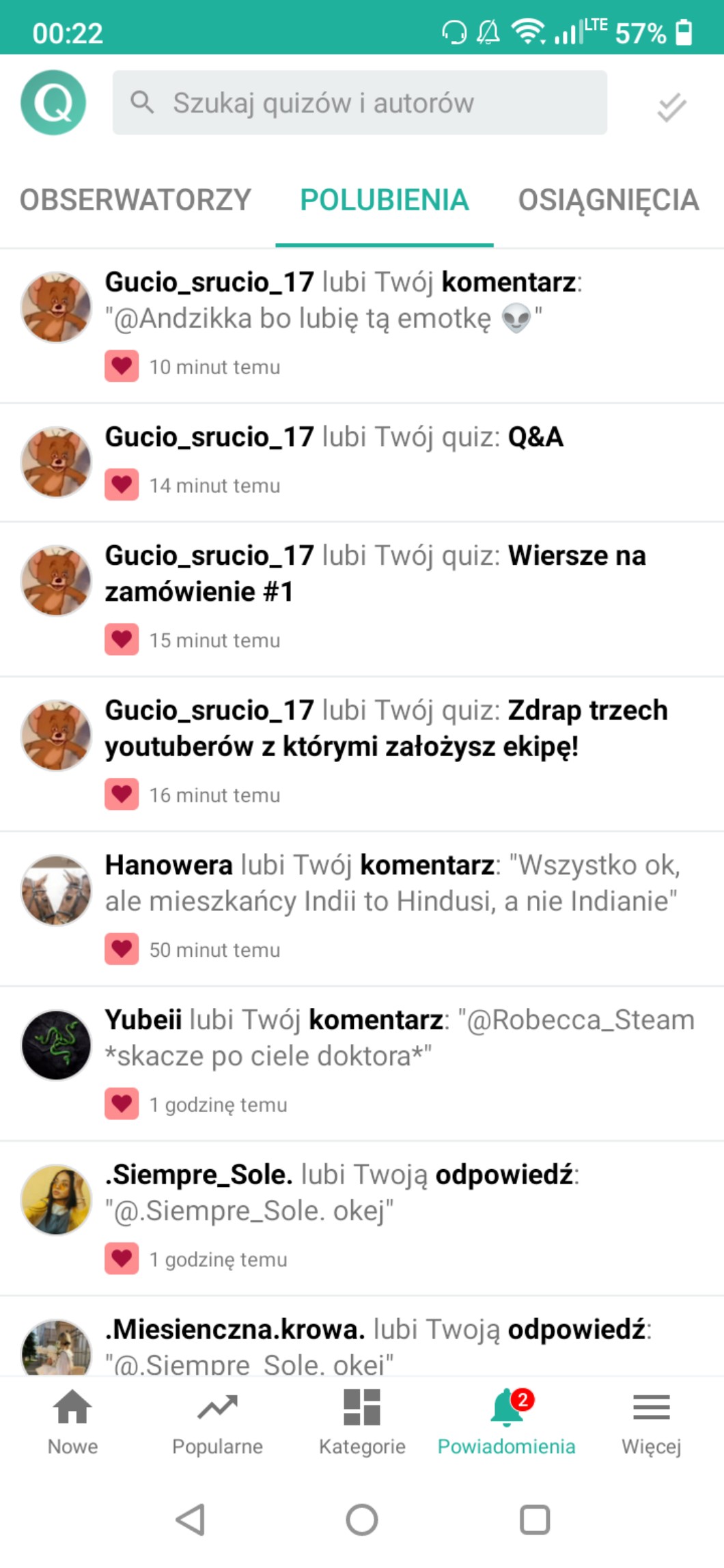The image size is (724, 1568).
Task: Switch to the Popularne tab
Action: [x=217, y=1422]
